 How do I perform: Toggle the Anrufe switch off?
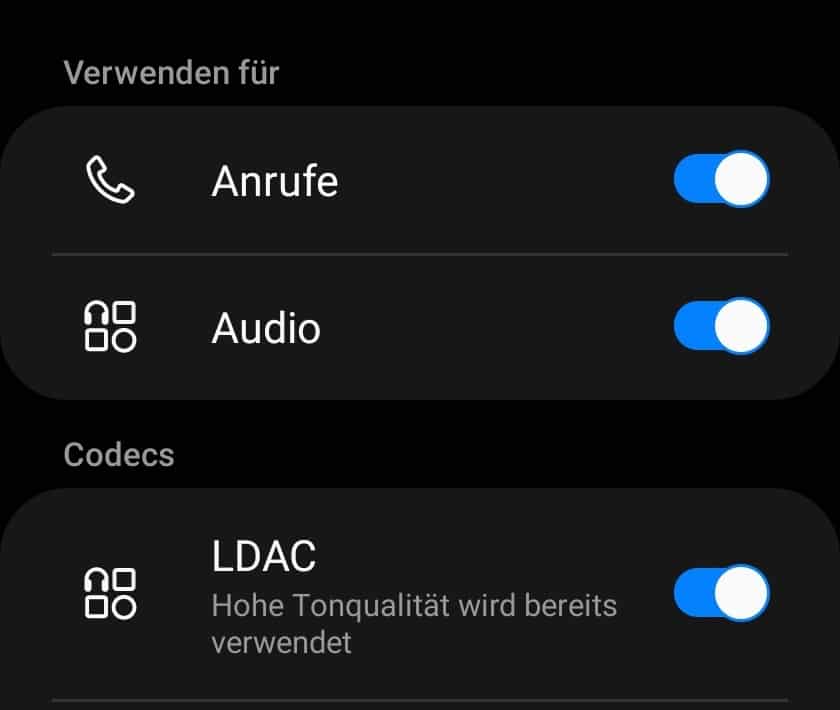[x=721, y=180]
